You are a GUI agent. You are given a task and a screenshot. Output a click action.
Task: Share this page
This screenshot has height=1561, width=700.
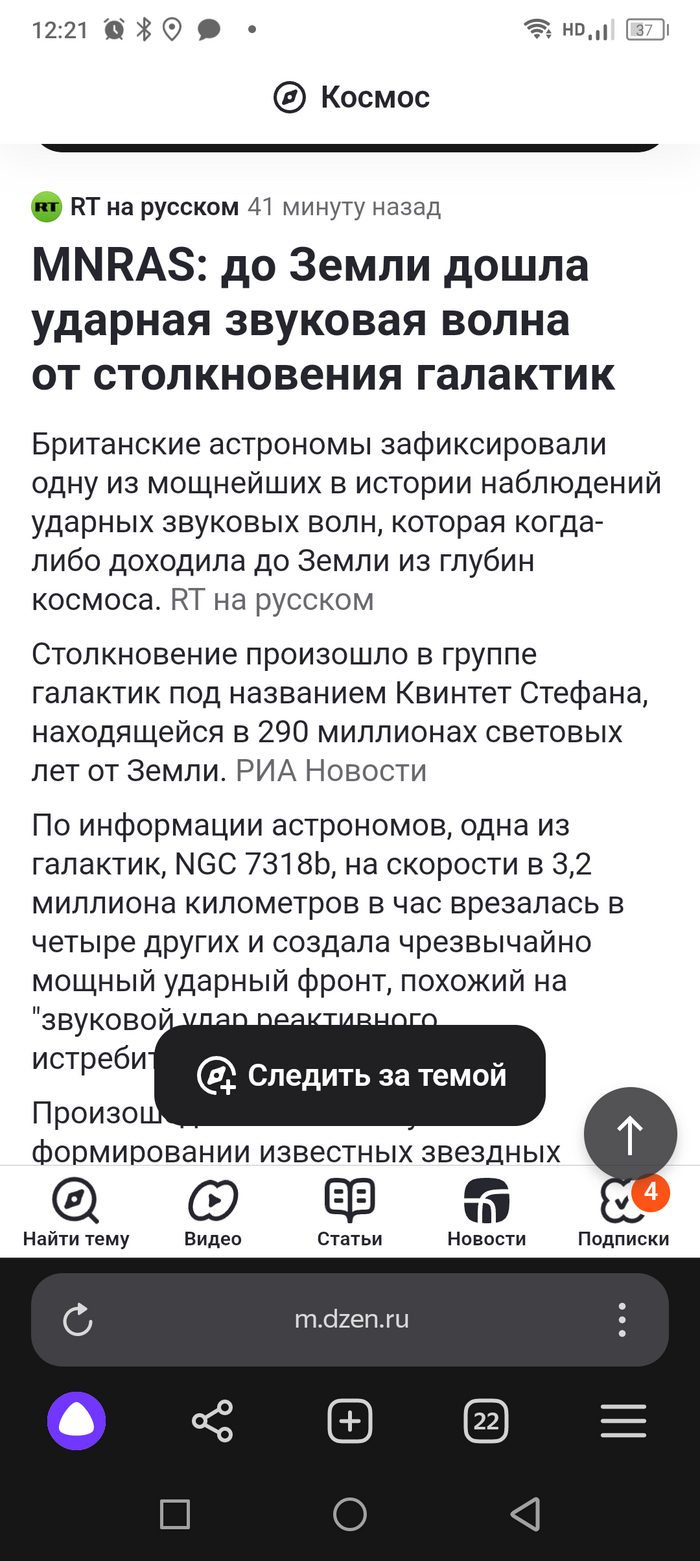(x=212, y=1421)
